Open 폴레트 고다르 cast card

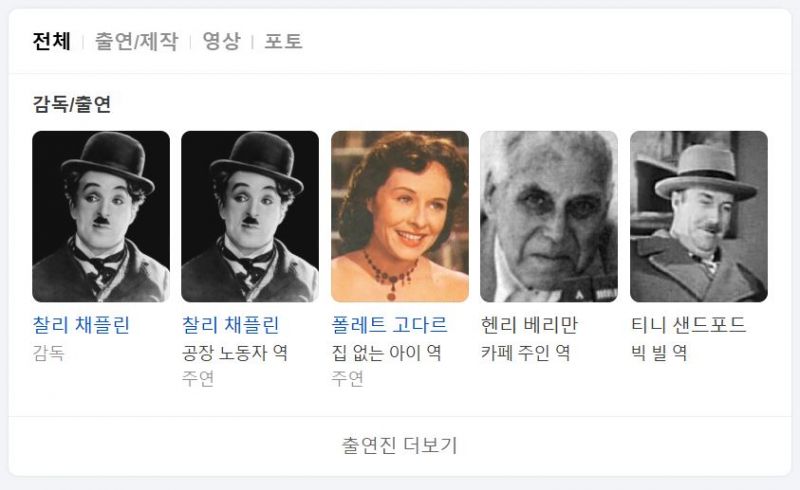point(399,217)
